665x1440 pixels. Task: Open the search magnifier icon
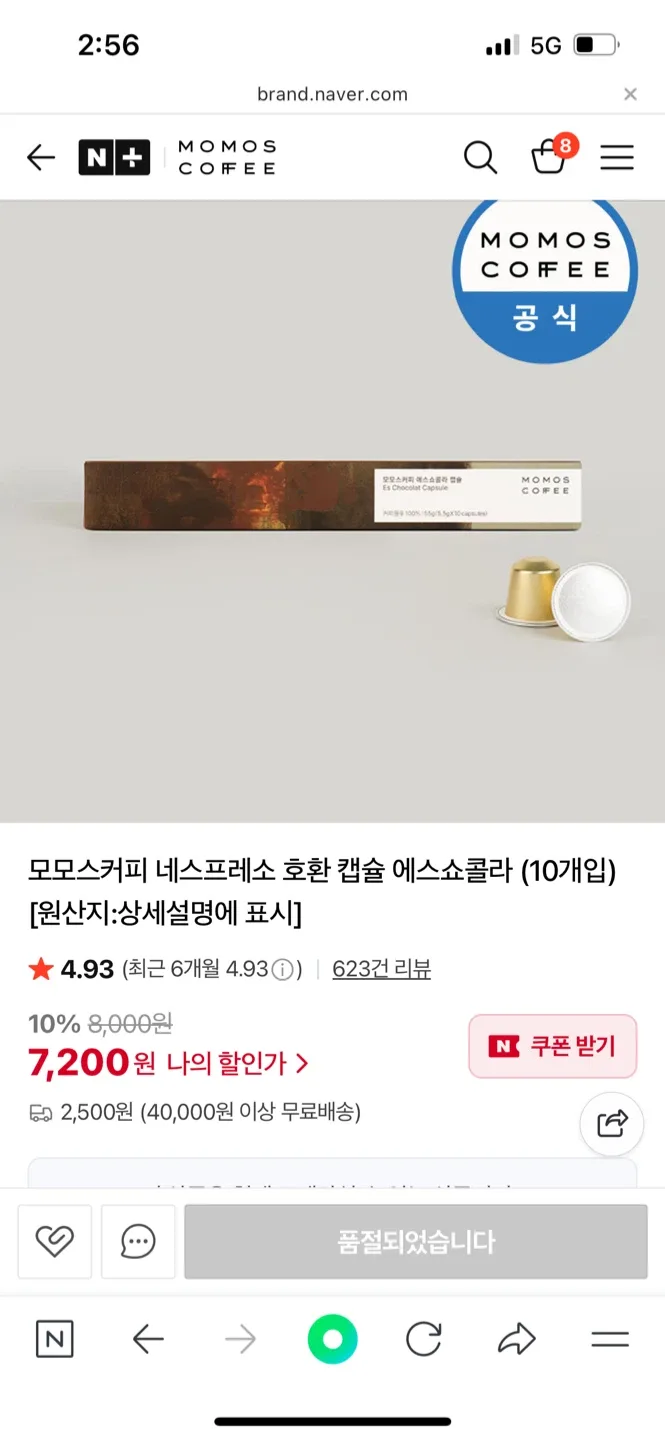[x=480, y=157]
